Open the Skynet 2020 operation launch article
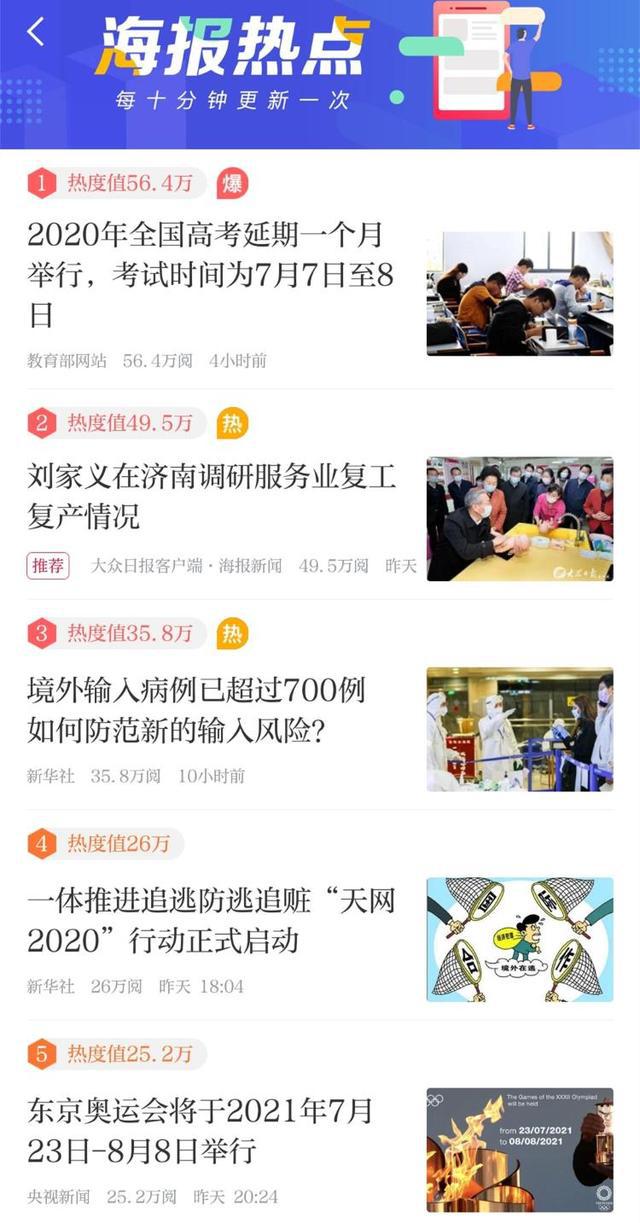Viewport: 640px width, 1223px height. point(212,921)
